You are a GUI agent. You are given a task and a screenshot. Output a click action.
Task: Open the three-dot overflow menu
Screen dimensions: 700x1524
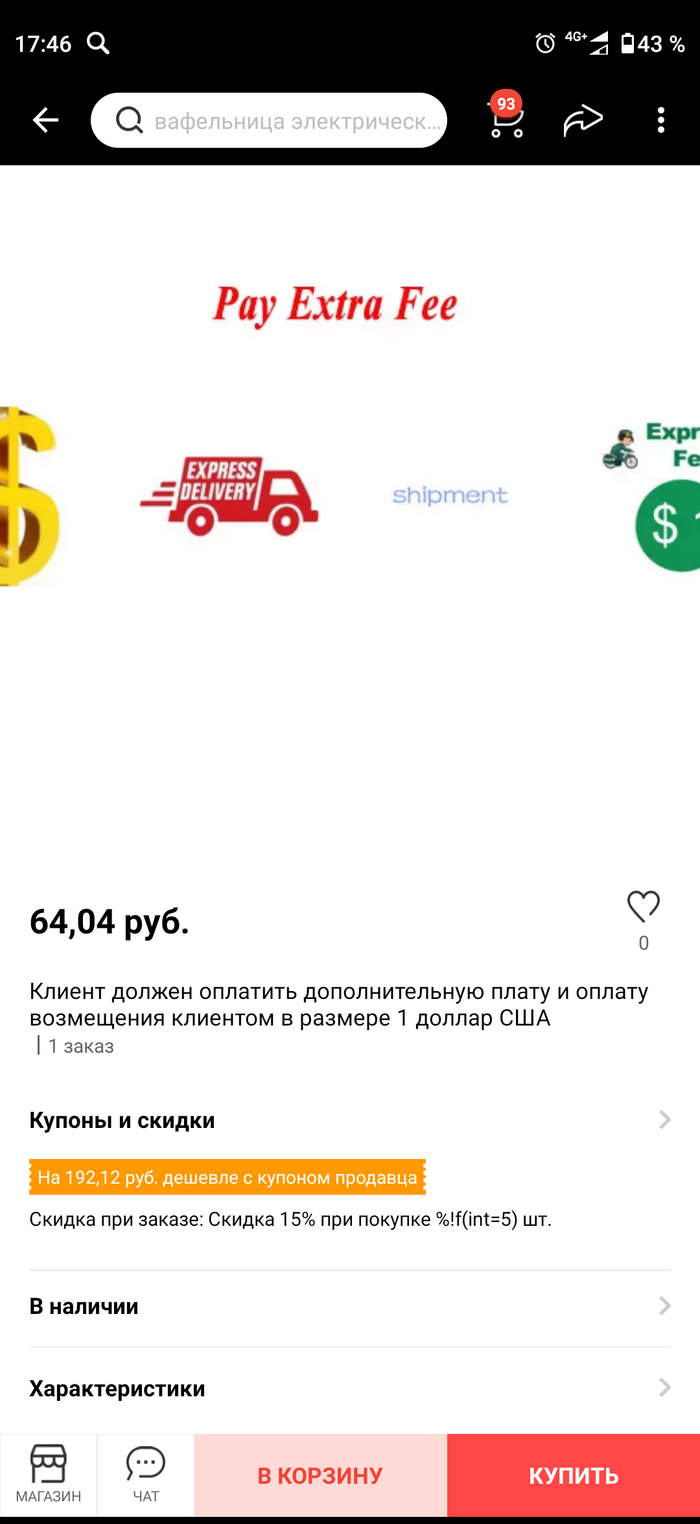[660, 121]
